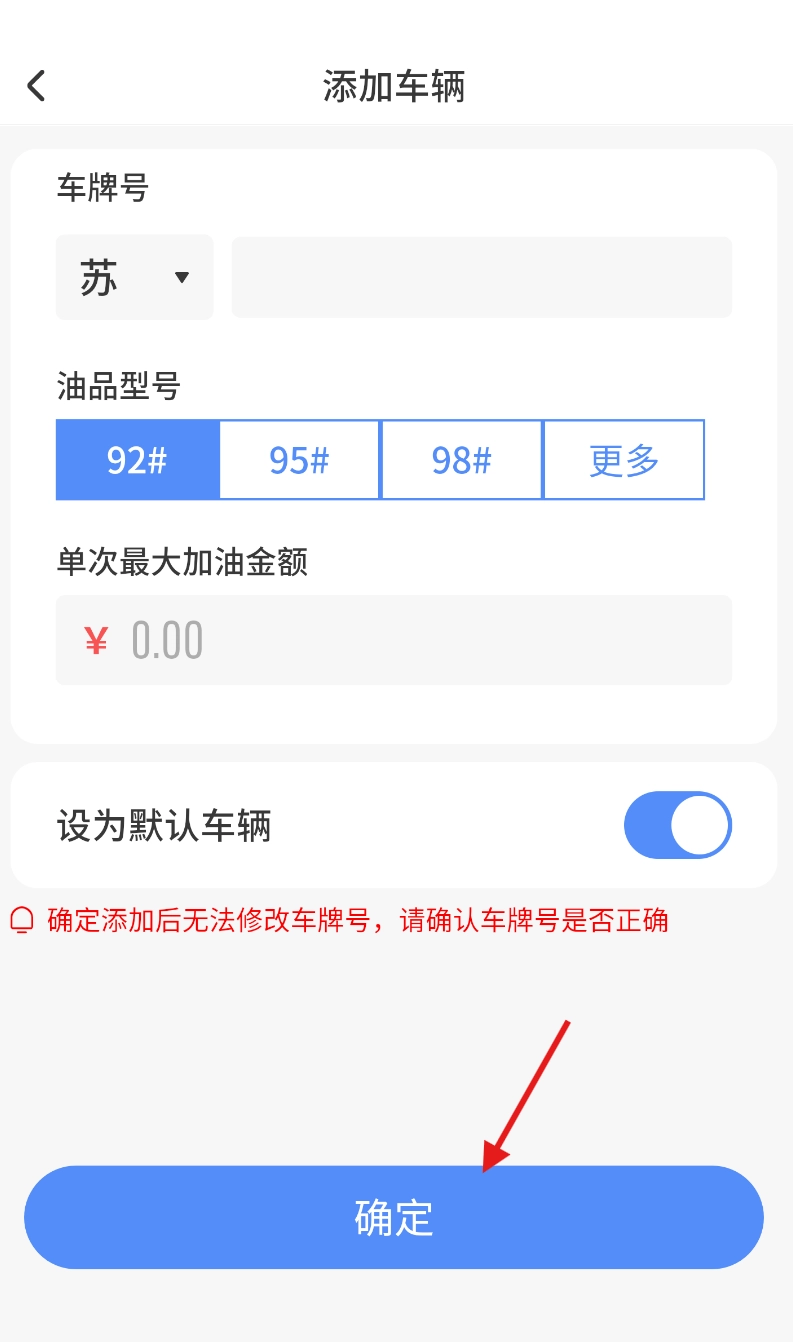Image resolution: width=793 pixels, height=1342 pixels.
Task: Tap the license plate number field
Action: coord(481,277)
